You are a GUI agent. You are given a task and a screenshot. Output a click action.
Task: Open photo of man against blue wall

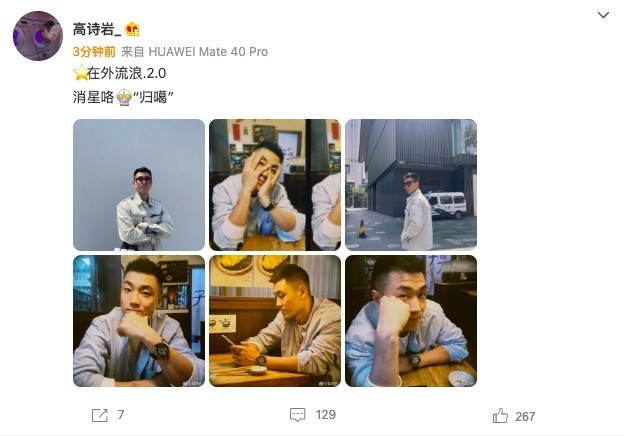click(139, 185)
